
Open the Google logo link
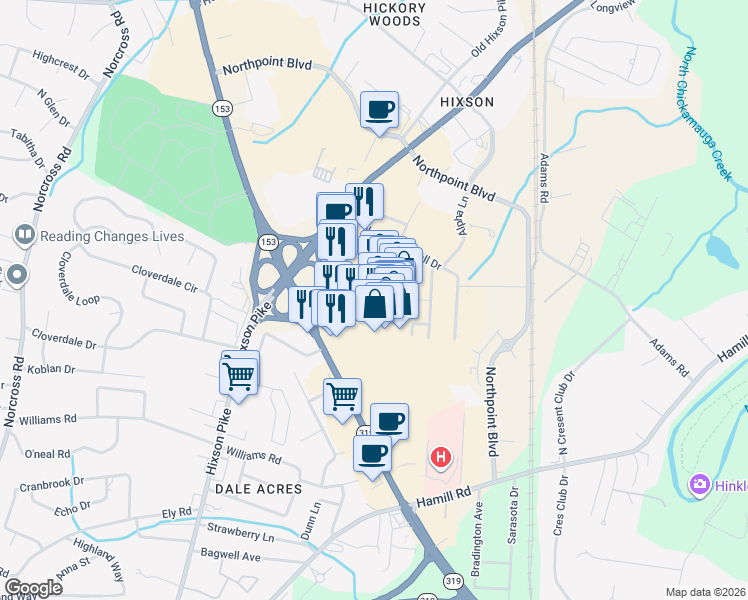tap(34, 588)
